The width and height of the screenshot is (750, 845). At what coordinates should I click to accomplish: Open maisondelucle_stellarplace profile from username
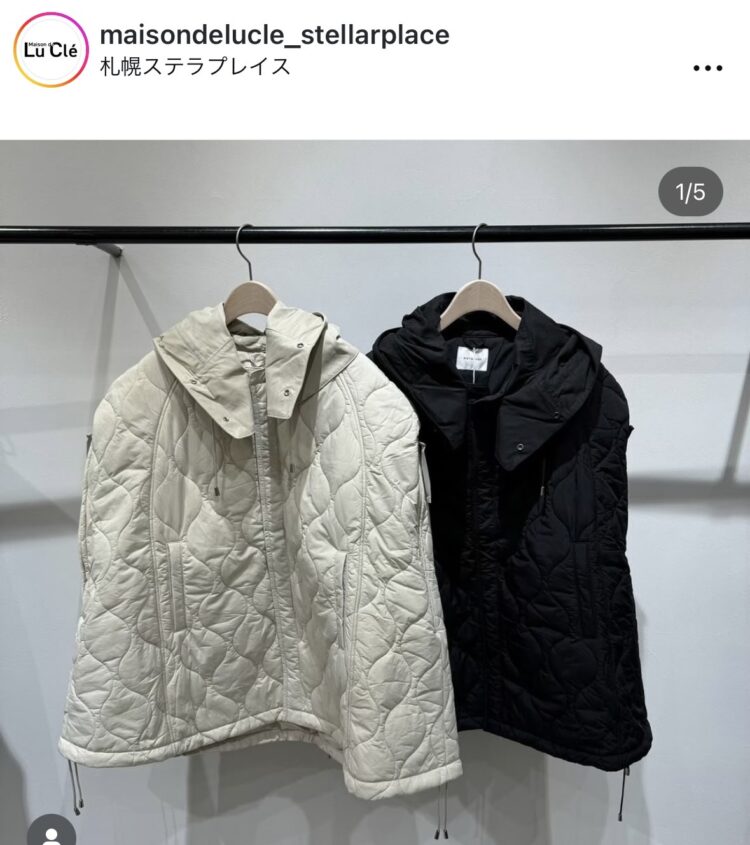point(275,35)
